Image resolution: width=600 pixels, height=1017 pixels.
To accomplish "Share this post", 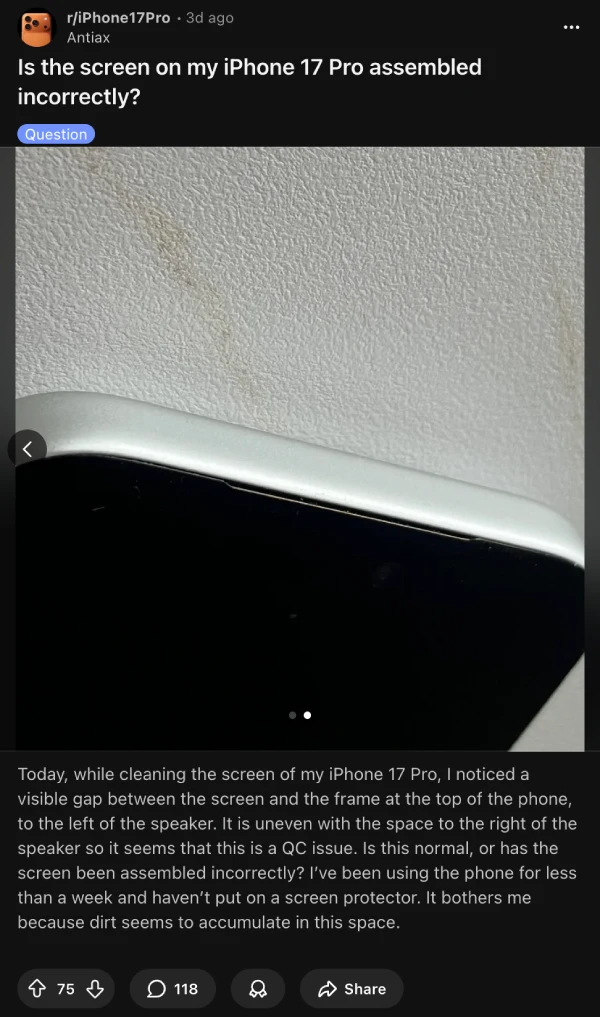I will coord(351,988).
